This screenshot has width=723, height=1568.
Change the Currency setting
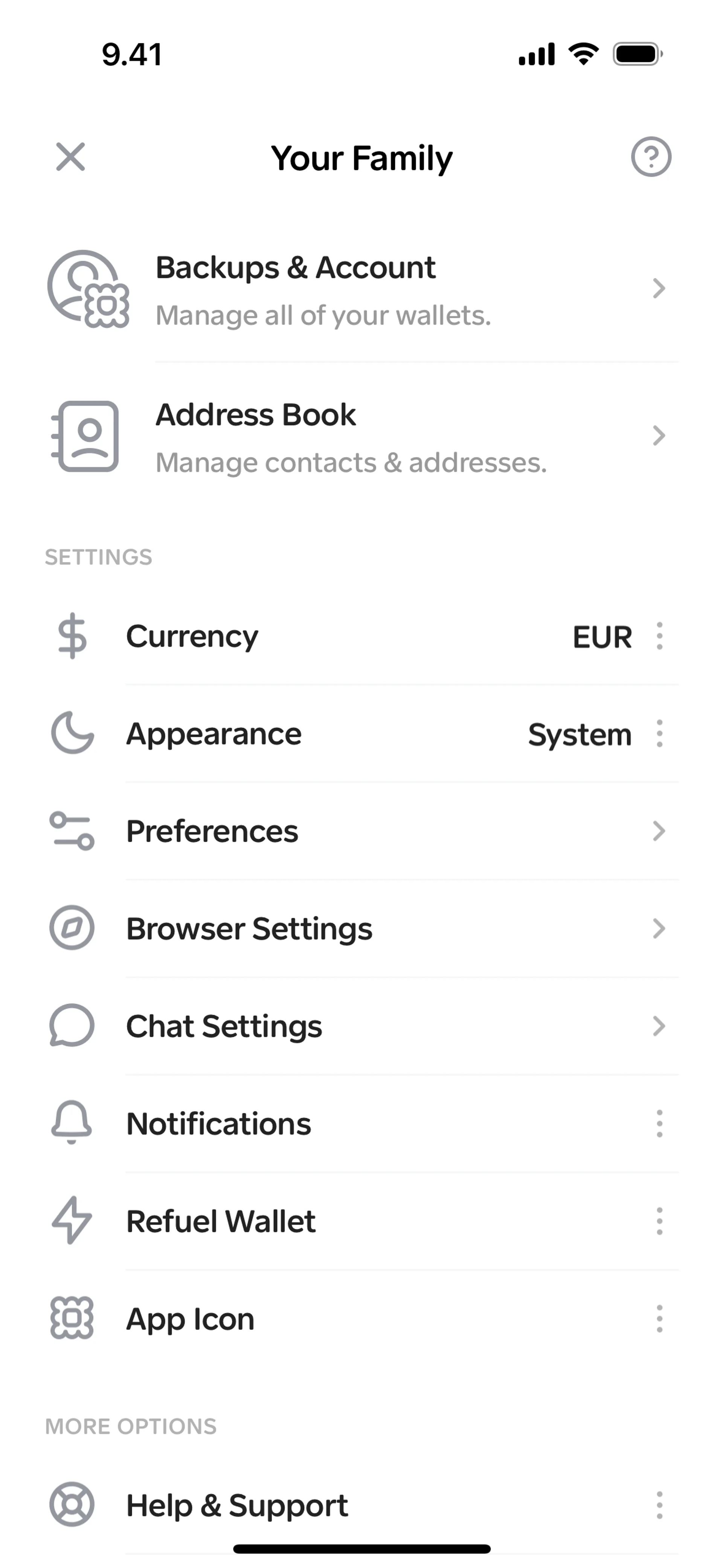click(361, 637)
